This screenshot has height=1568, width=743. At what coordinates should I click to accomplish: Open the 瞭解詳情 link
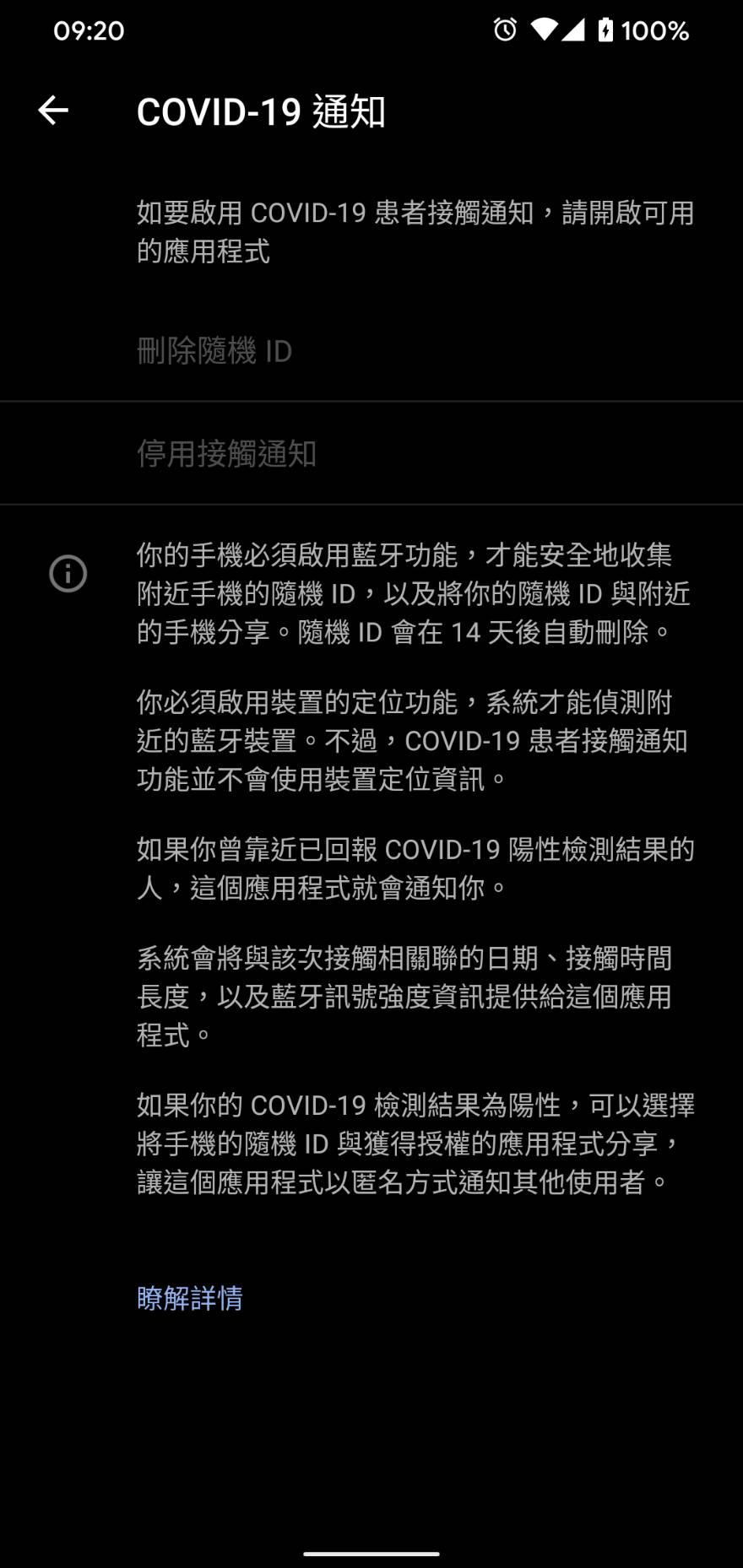[x=190, y=1298]
